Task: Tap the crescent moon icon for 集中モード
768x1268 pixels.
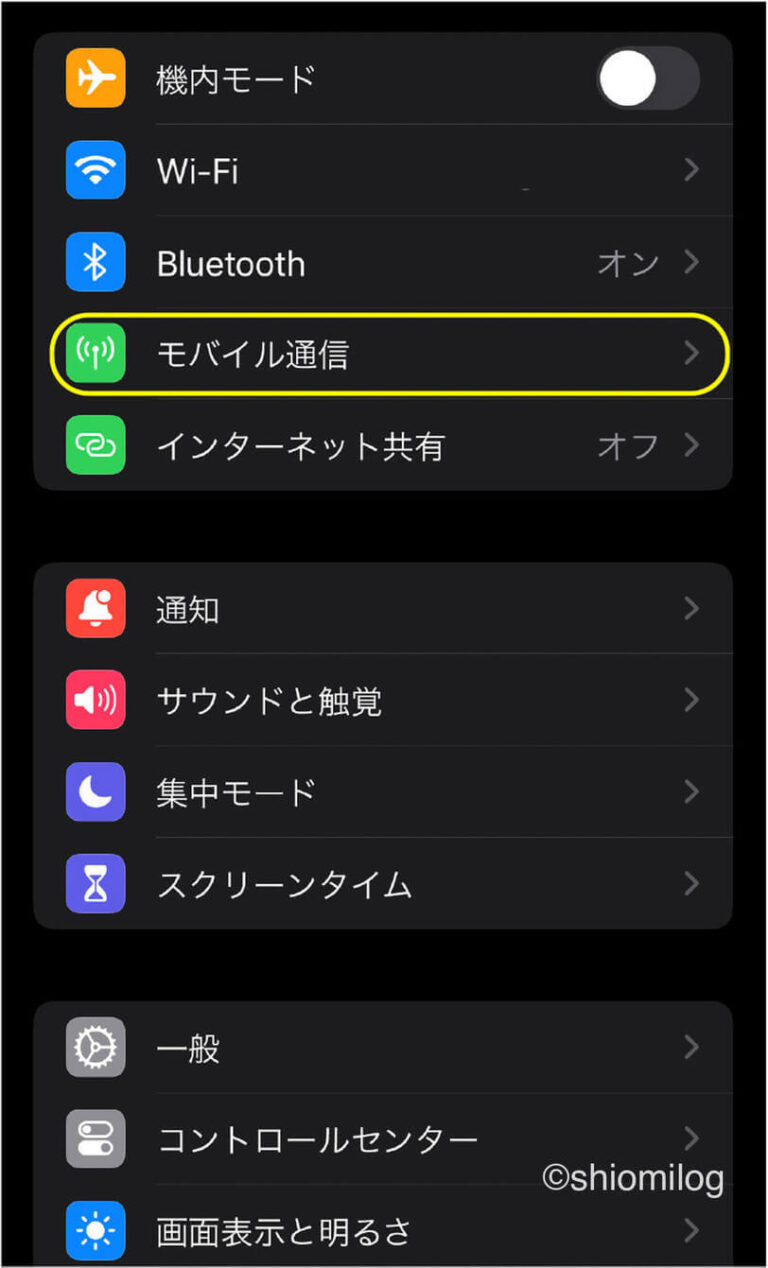Action: pyautogui.click(x=95, y=792)
